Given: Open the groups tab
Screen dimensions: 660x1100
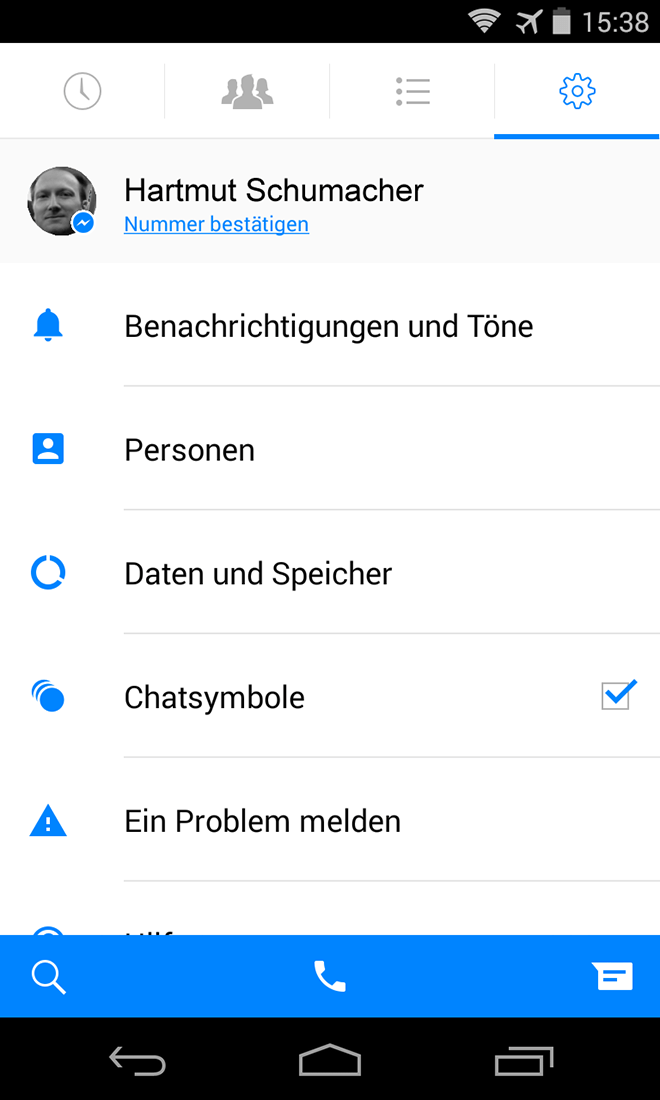Looking at the screenshot, I should 247,92.
